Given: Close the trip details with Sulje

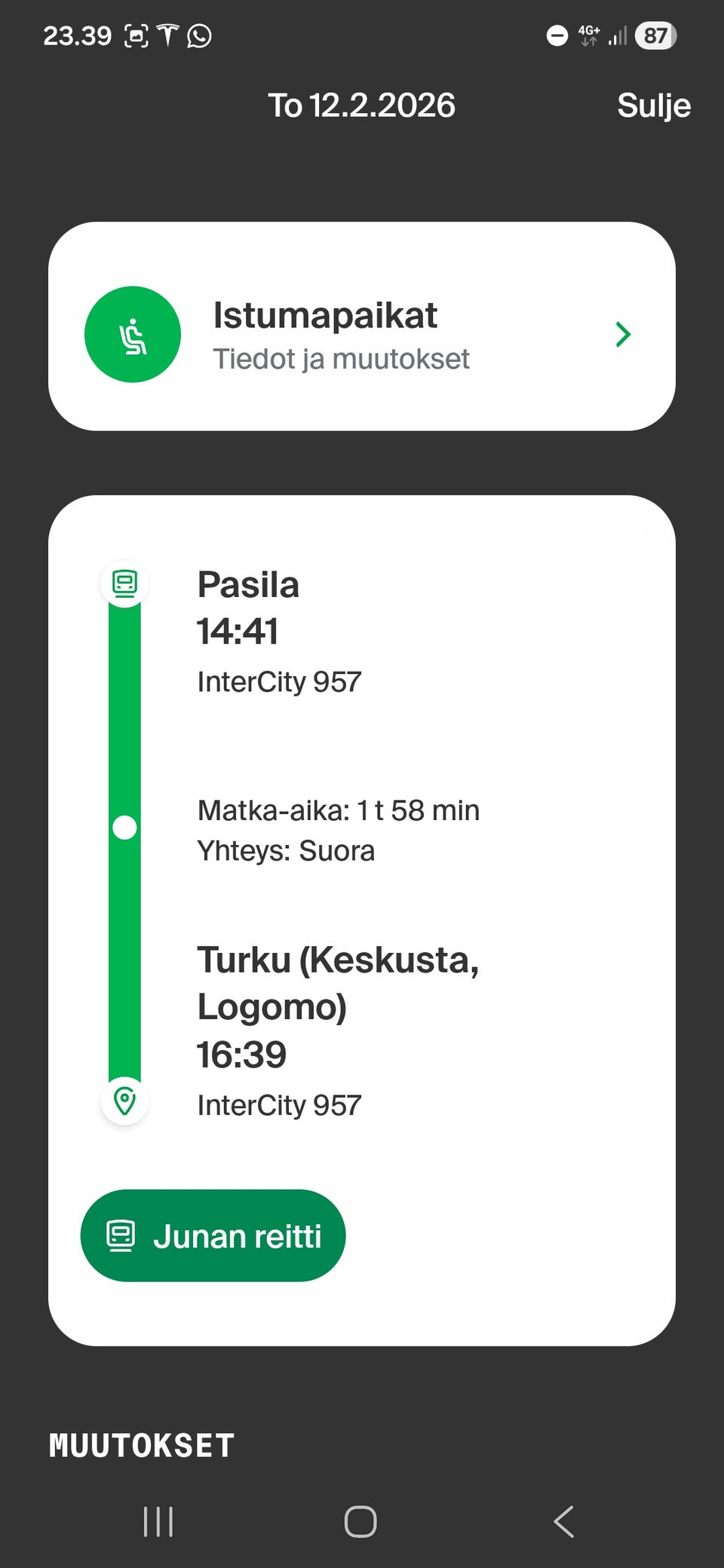Looking at the screenshot, I should (x=653, y=106).
